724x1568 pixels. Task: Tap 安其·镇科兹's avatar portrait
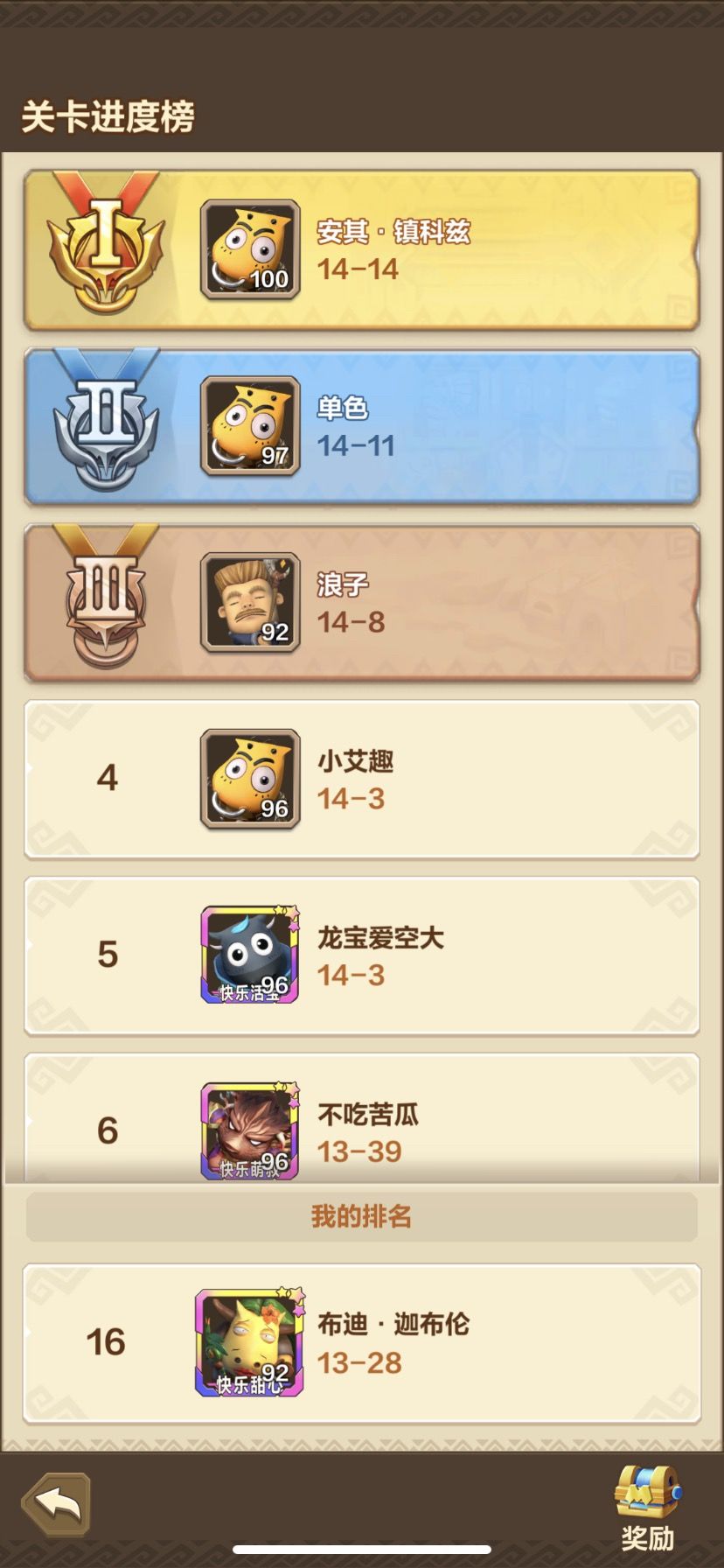(x=249, y=248)
